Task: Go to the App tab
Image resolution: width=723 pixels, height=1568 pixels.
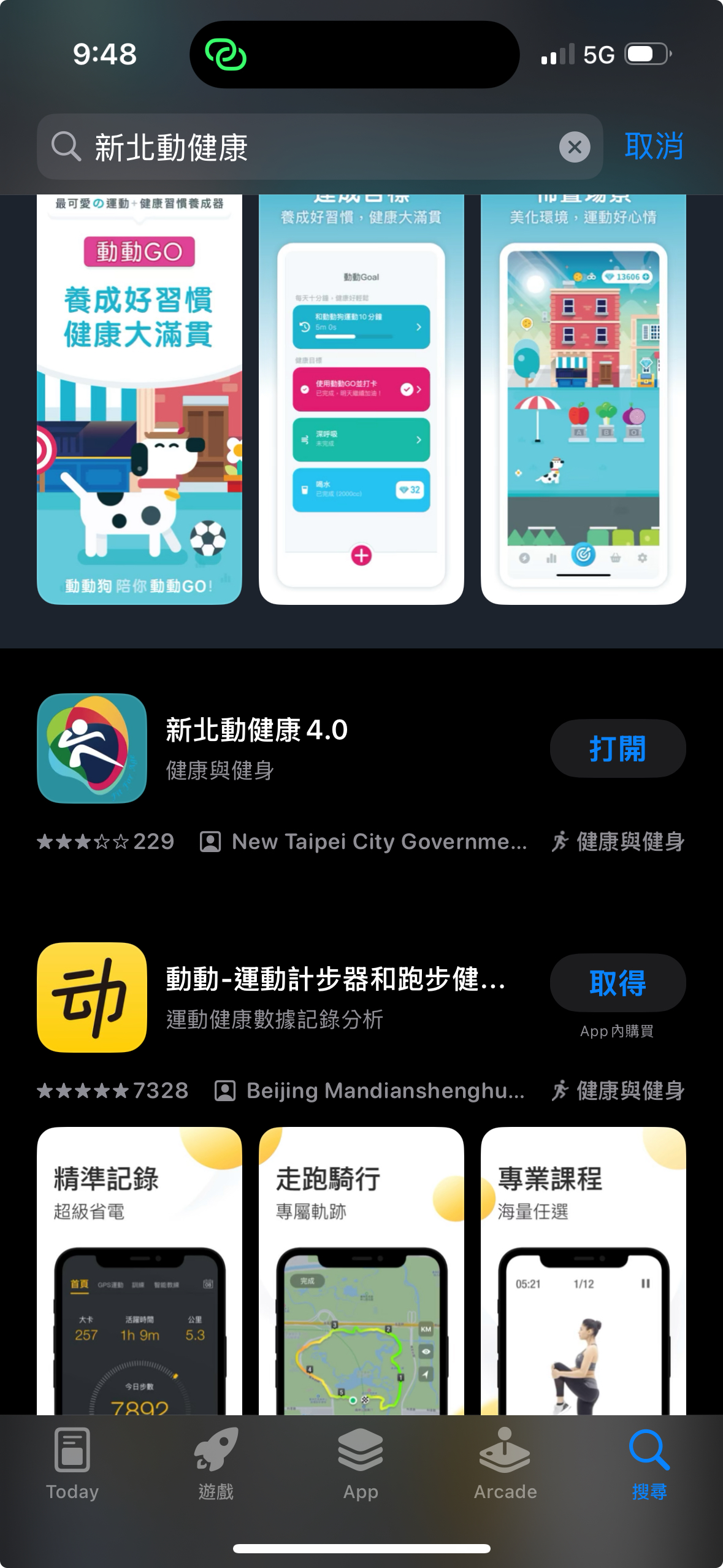Action: pyautogui.click(x=361, y=1464)
